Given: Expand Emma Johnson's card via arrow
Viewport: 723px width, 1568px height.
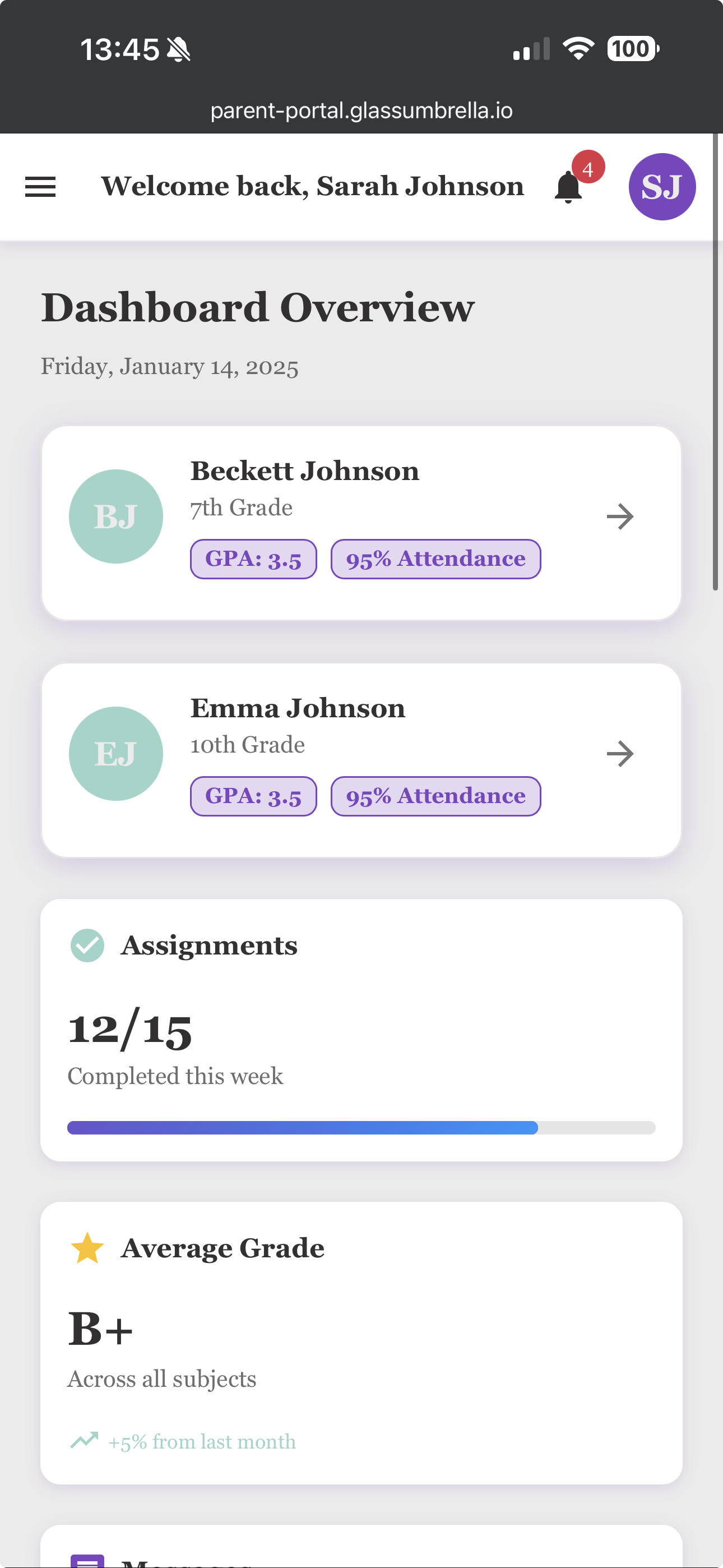Looking at the screenshot, I should [x=619, y=754].
